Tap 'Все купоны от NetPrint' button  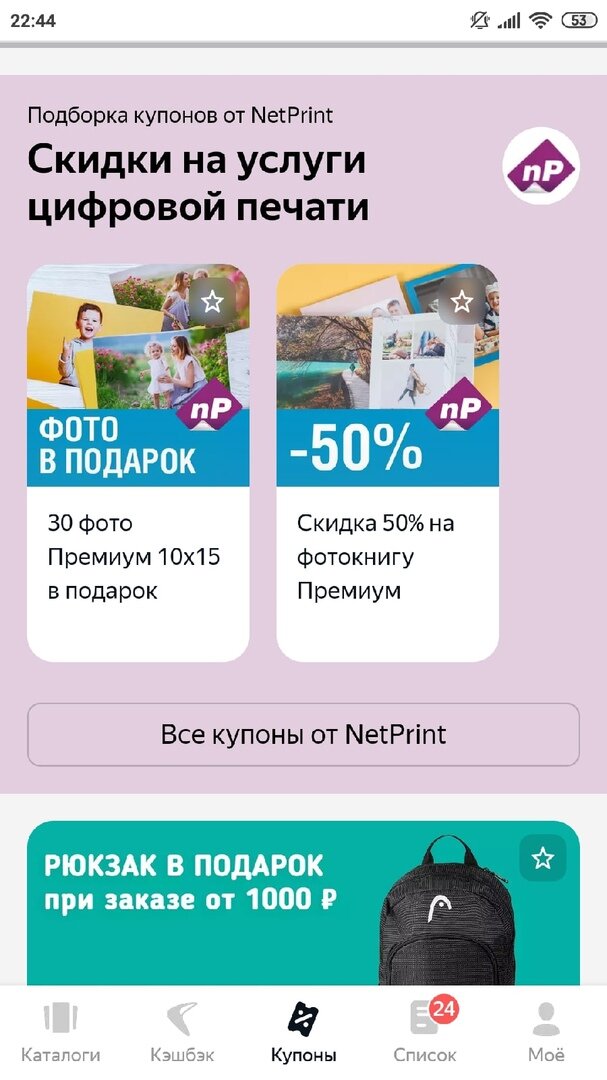[303, 735]
